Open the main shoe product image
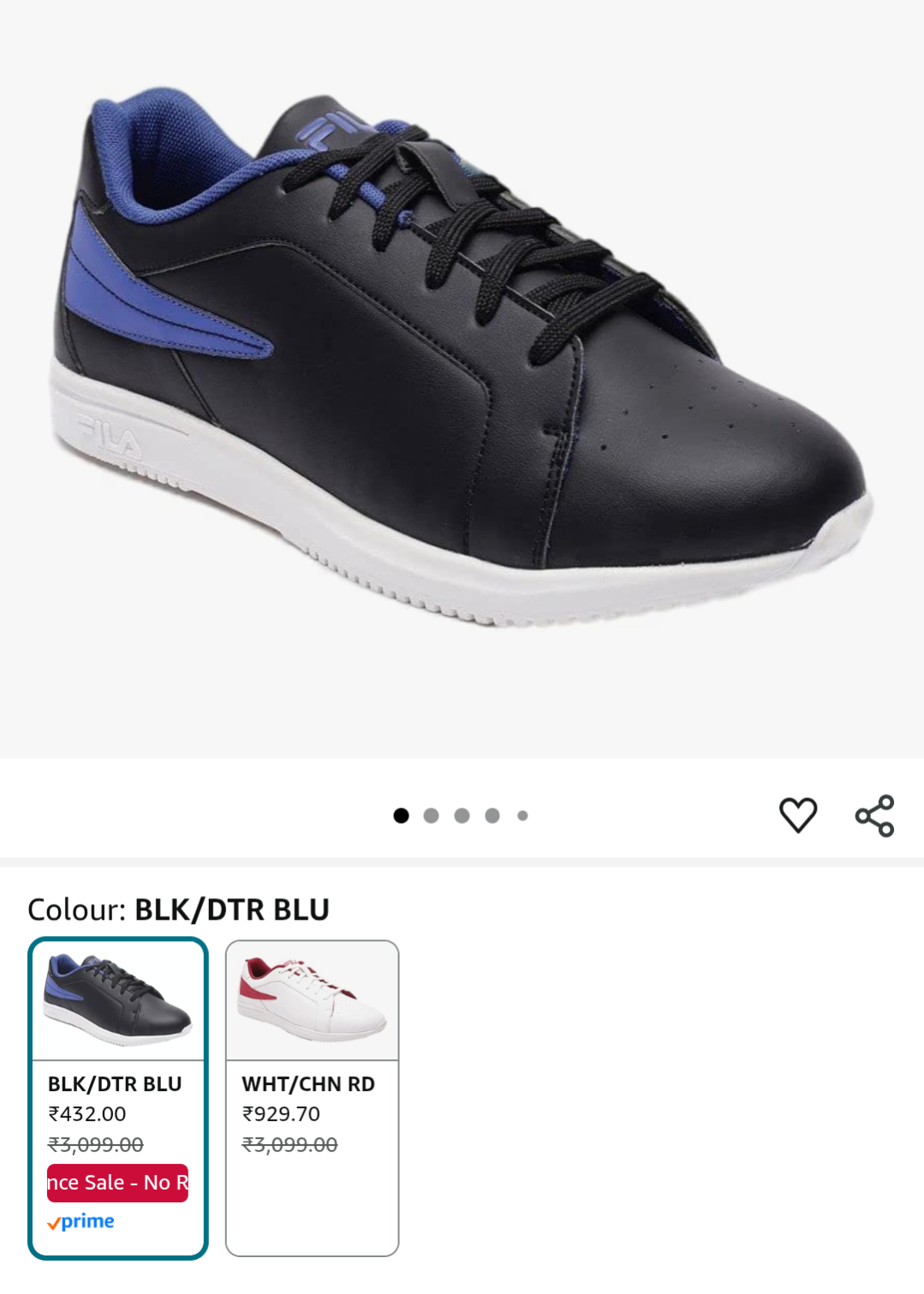Viewport: 924px width, 1294px height. pos(462,360)
